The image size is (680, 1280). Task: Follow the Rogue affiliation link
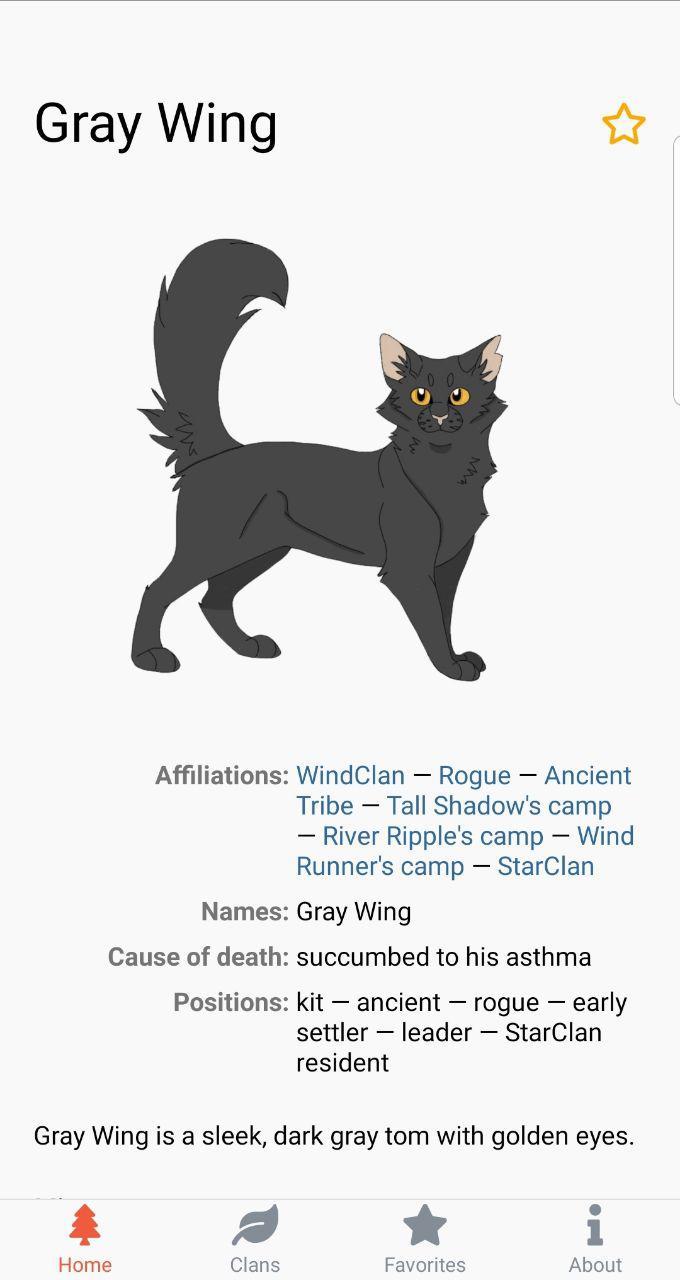point(474,776)
